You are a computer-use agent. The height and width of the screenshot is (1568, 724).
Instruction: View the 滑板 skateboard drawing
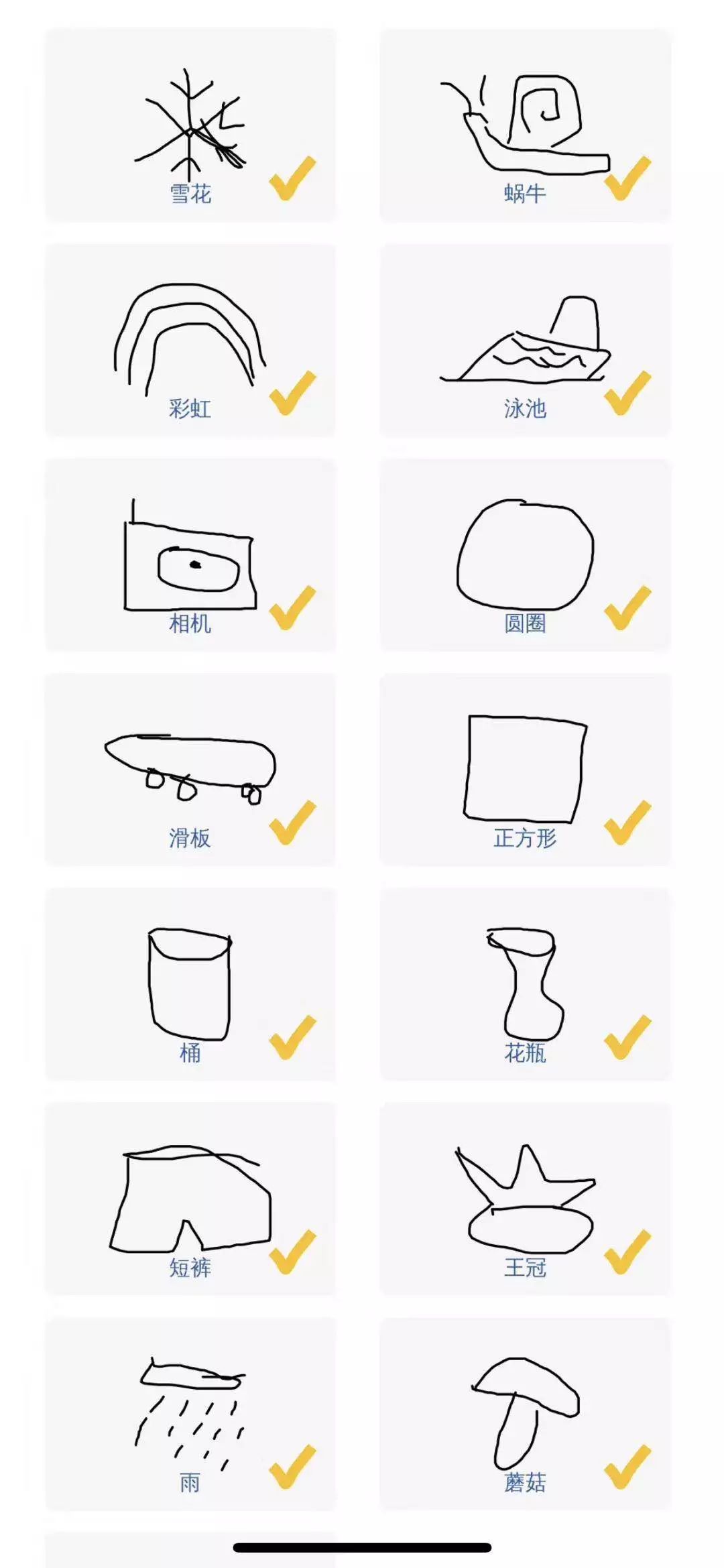[190, 770]
